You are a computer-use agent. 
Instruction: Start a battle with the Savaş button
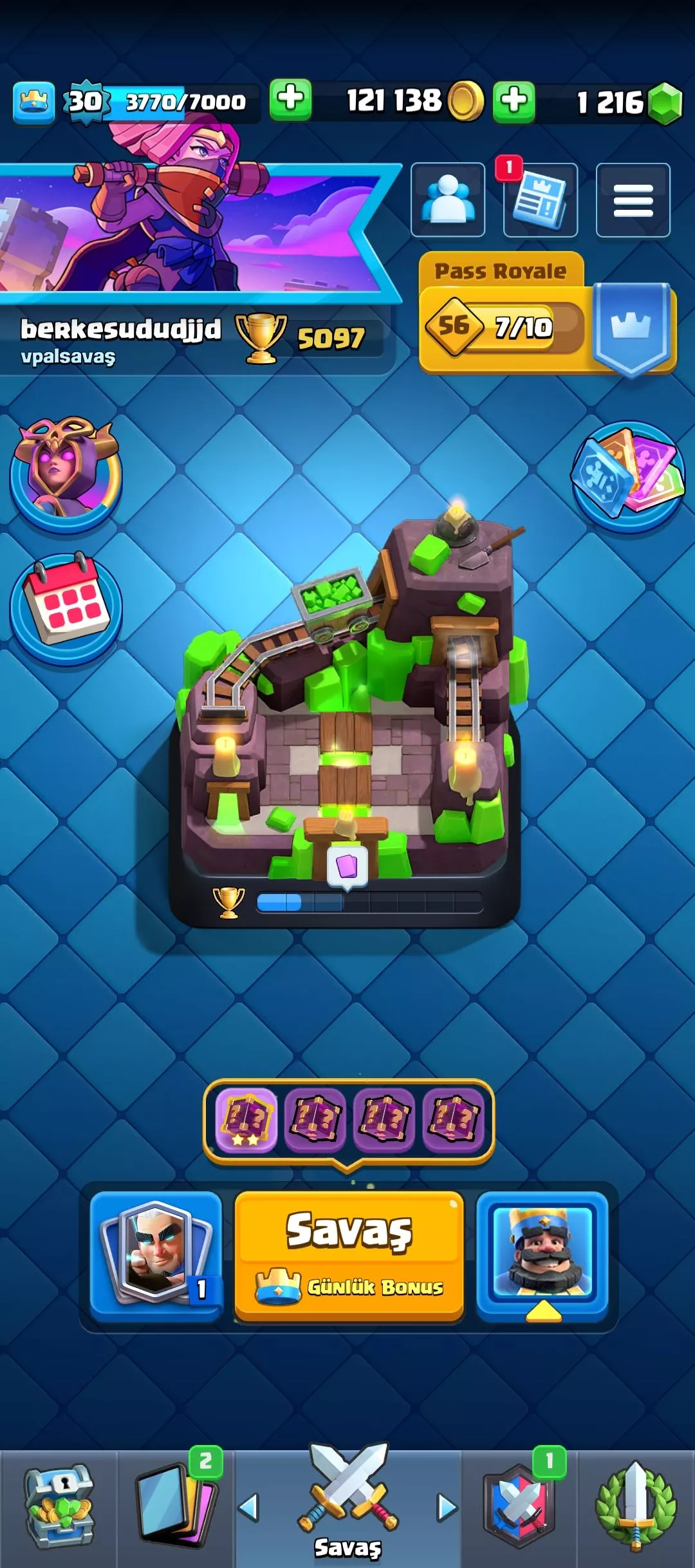tap(349, 1256)
